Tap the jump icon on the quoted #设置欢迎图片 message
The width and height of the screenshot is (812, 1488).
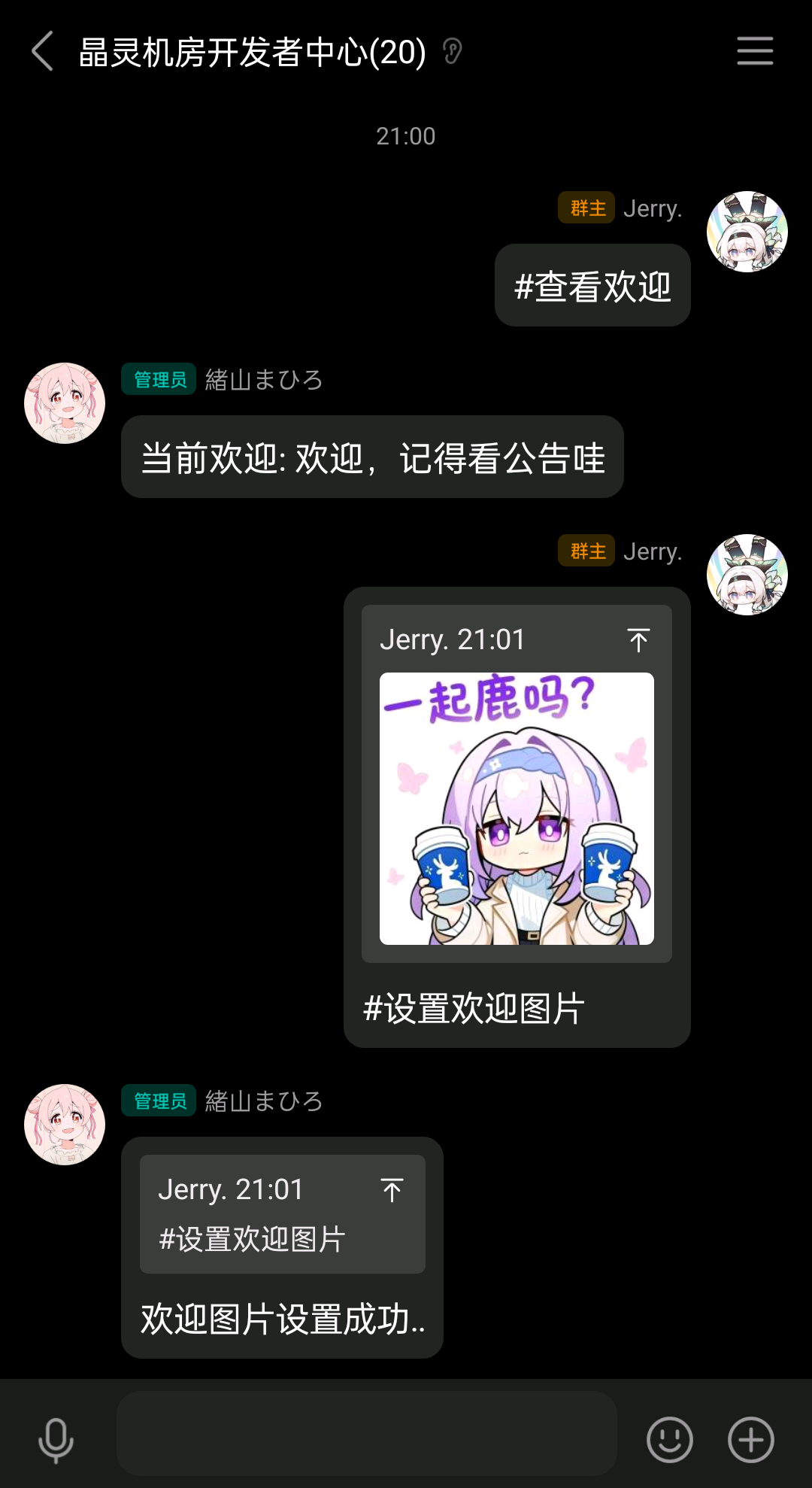[x=391, y=1189]
